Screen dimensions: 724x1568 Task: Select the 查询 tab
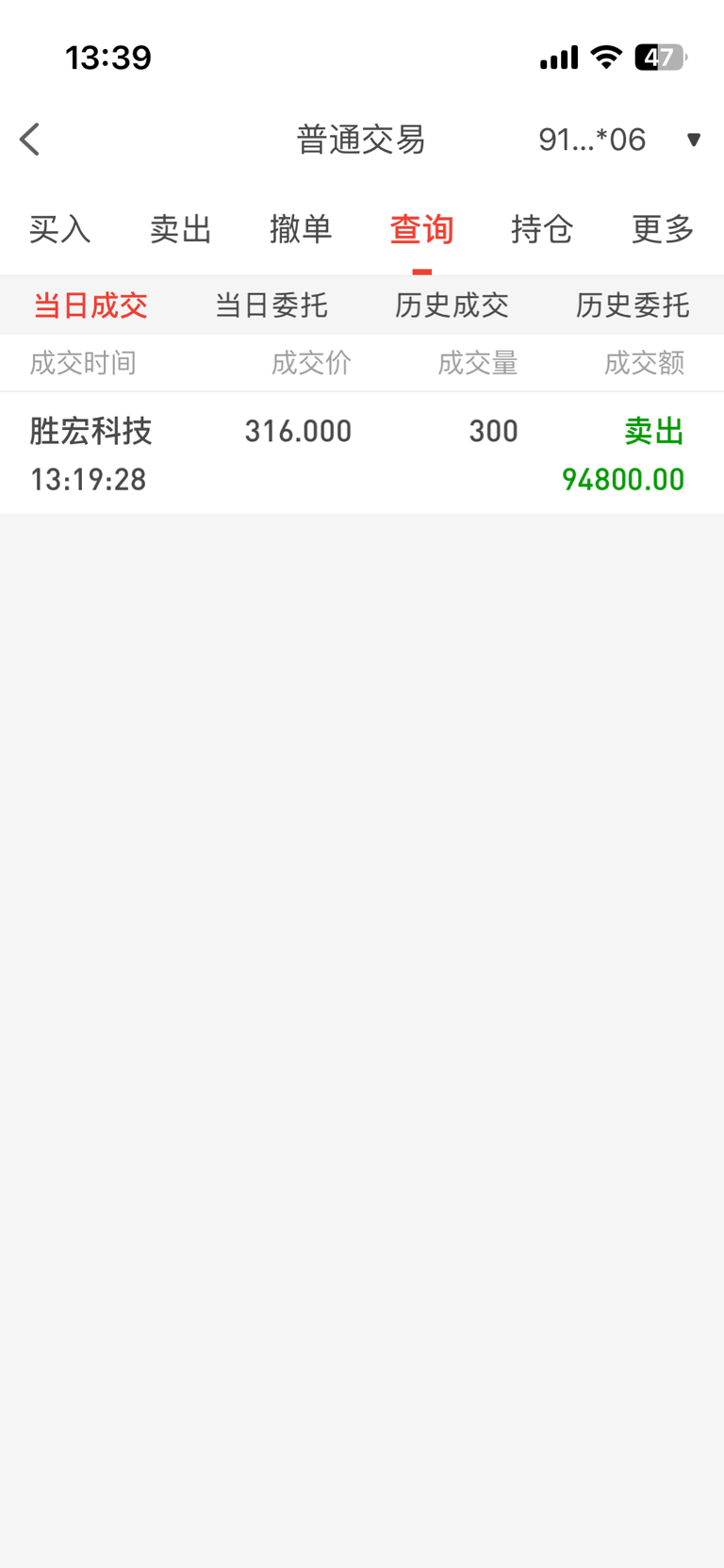tap(421, 229)
